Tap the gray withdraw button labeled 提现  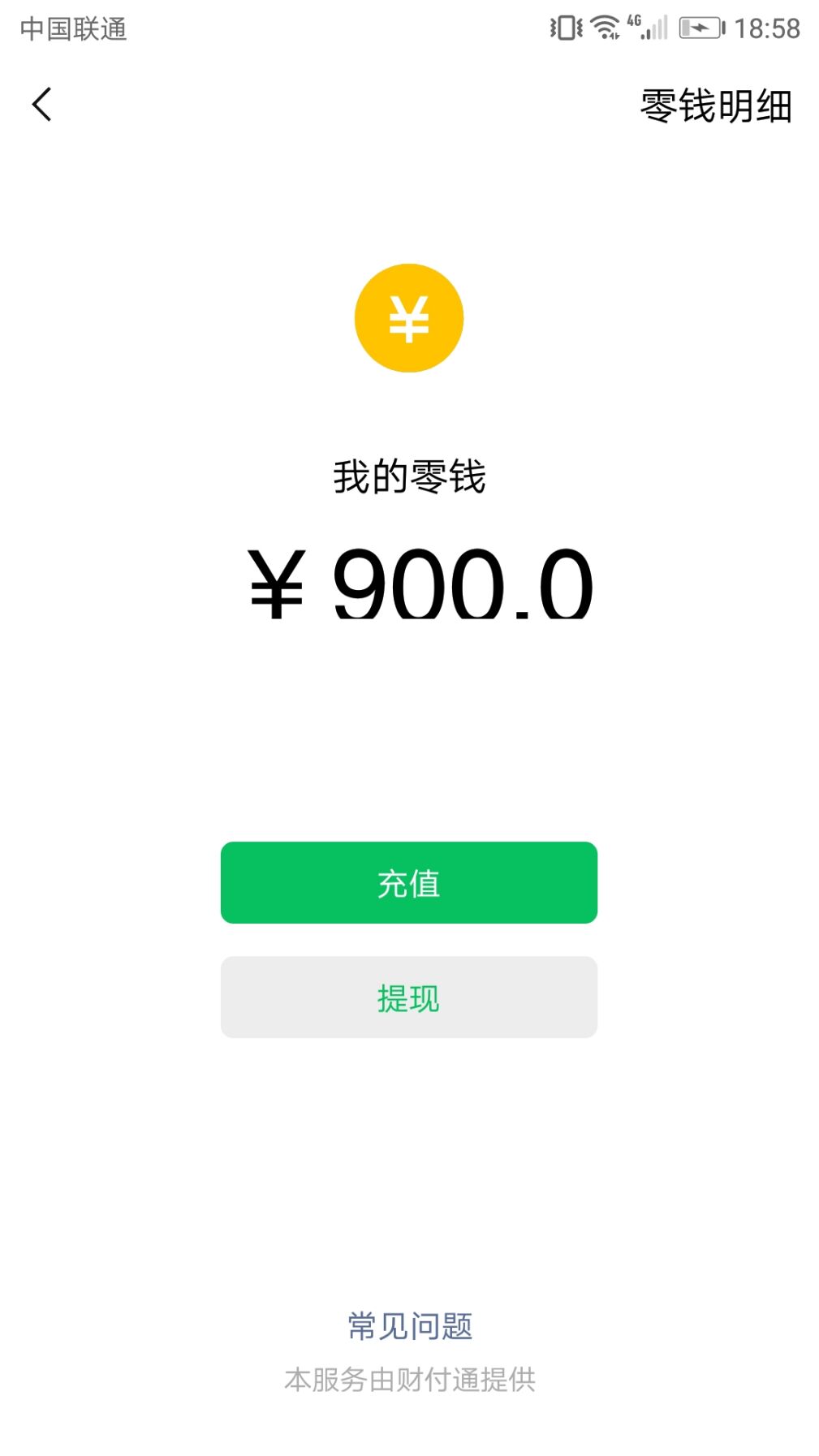coord(408,998)
